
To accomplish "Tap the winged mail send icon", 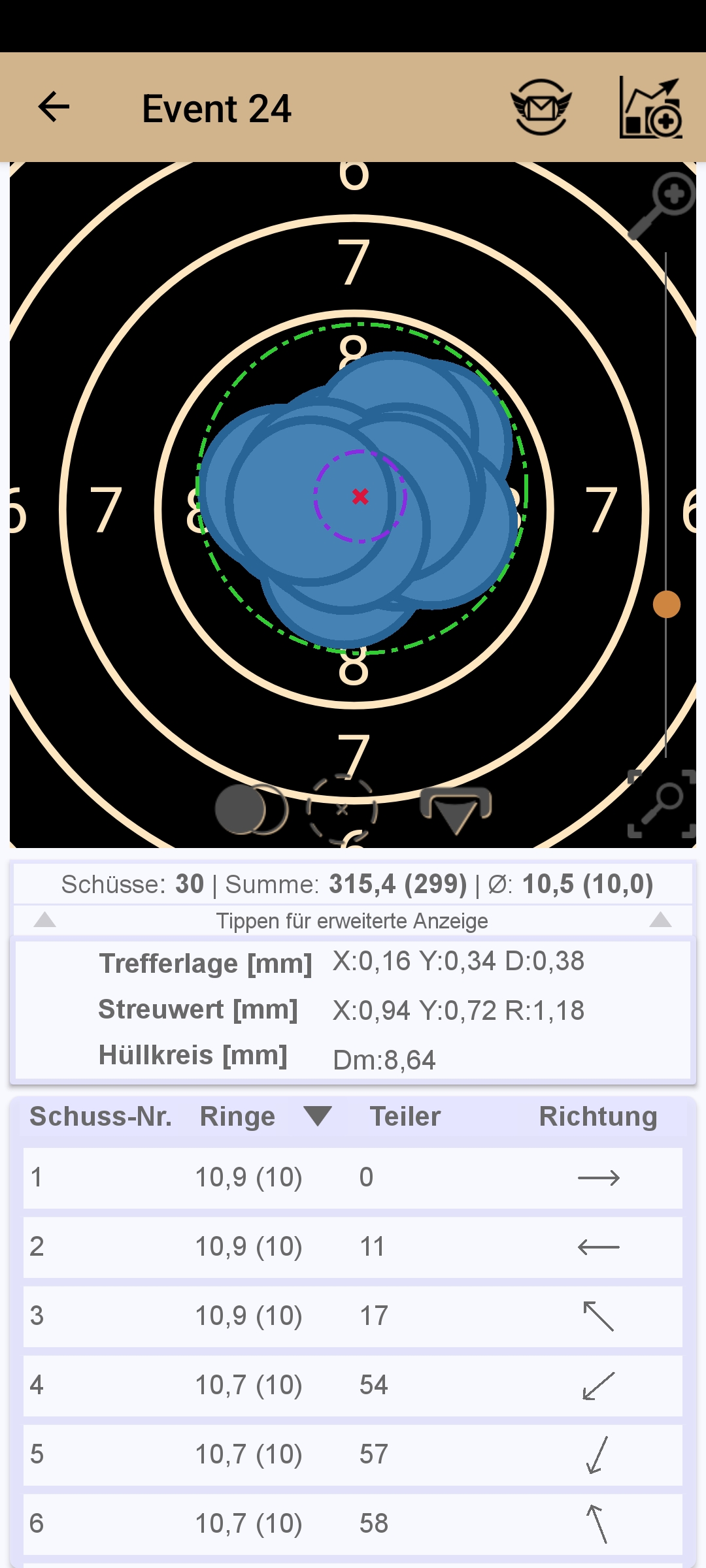I will 541,107.
